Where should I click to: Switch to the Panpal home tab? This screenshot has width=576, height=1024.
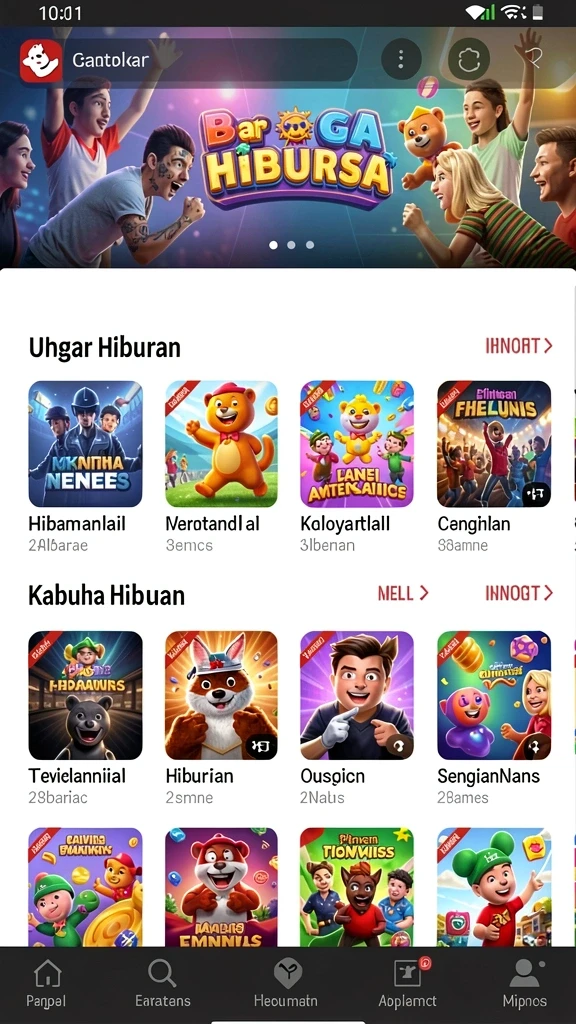coord(46,984)
